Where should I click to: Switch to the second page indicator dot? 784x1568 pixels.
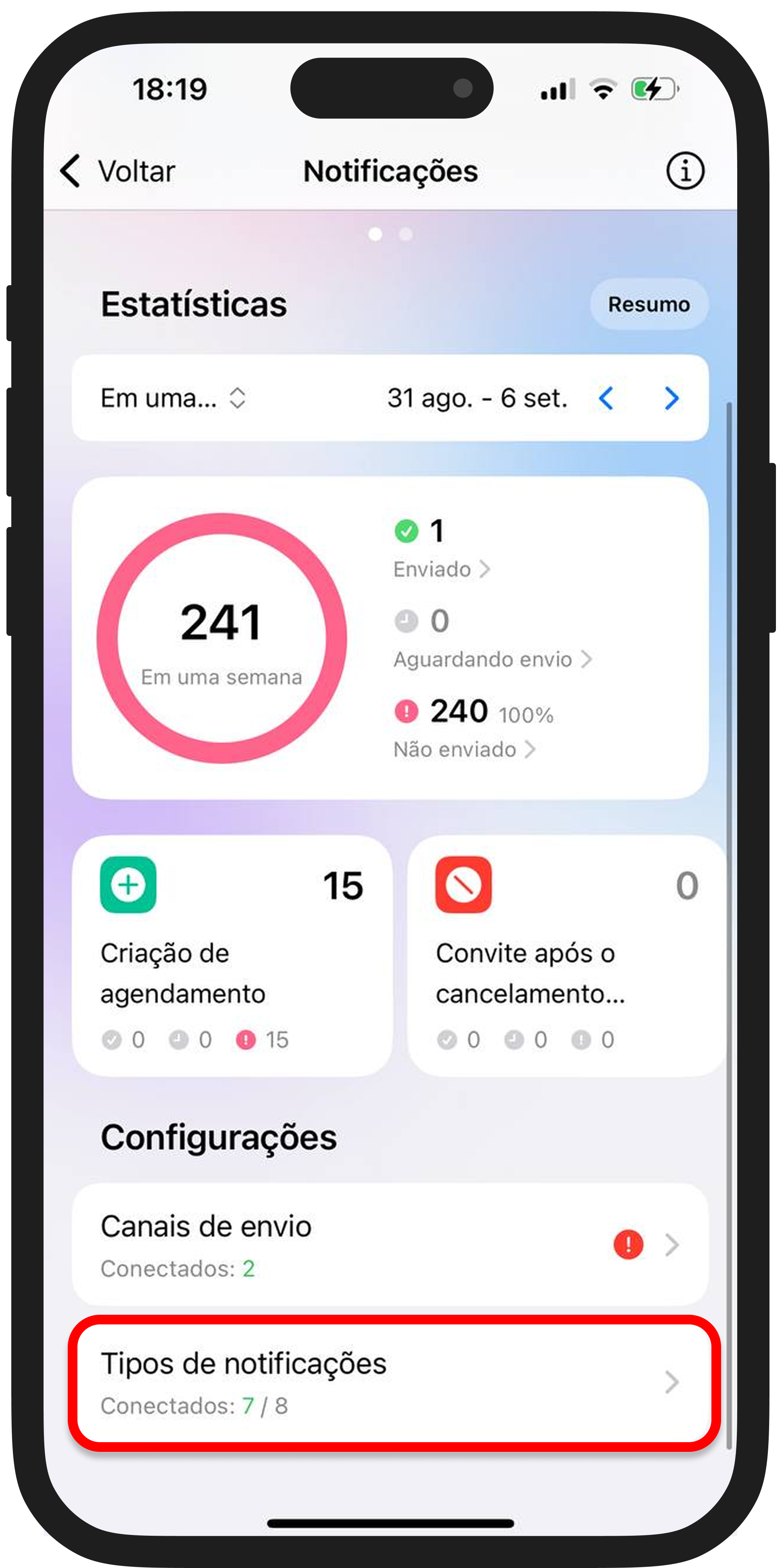(x=406, y=234)
